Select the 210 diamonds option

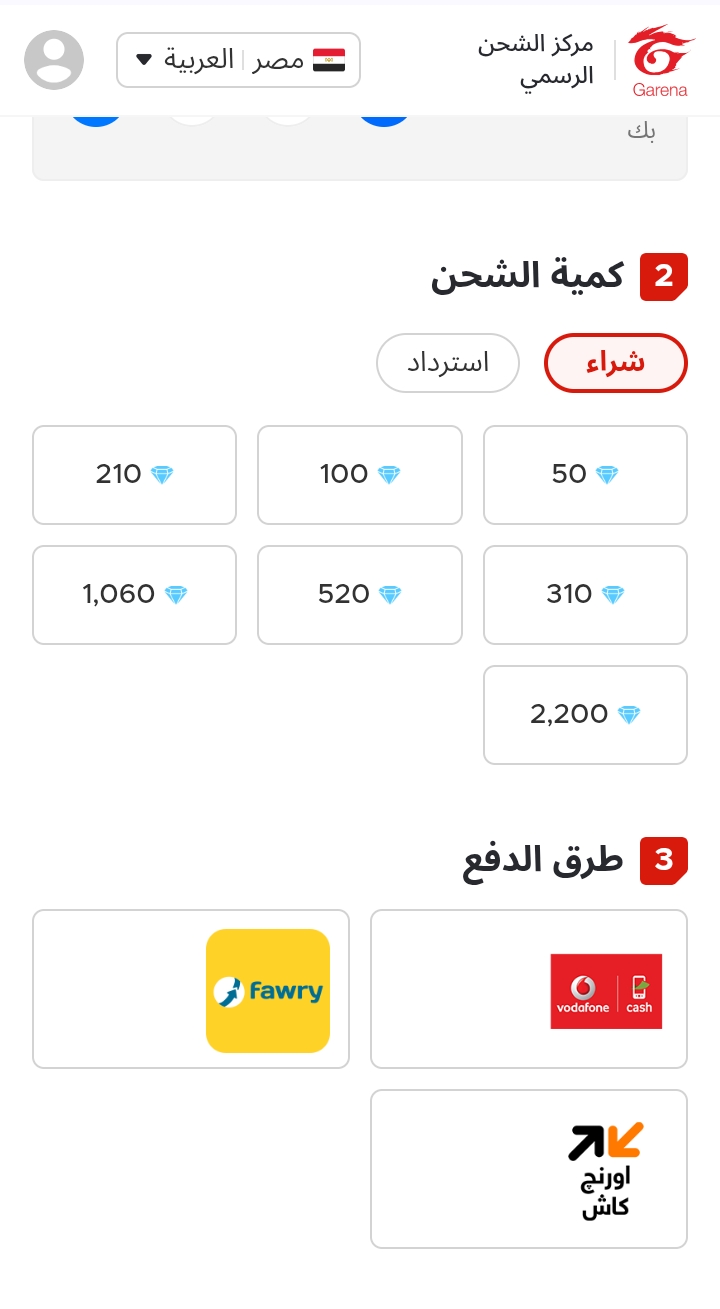tap(134, 475)
